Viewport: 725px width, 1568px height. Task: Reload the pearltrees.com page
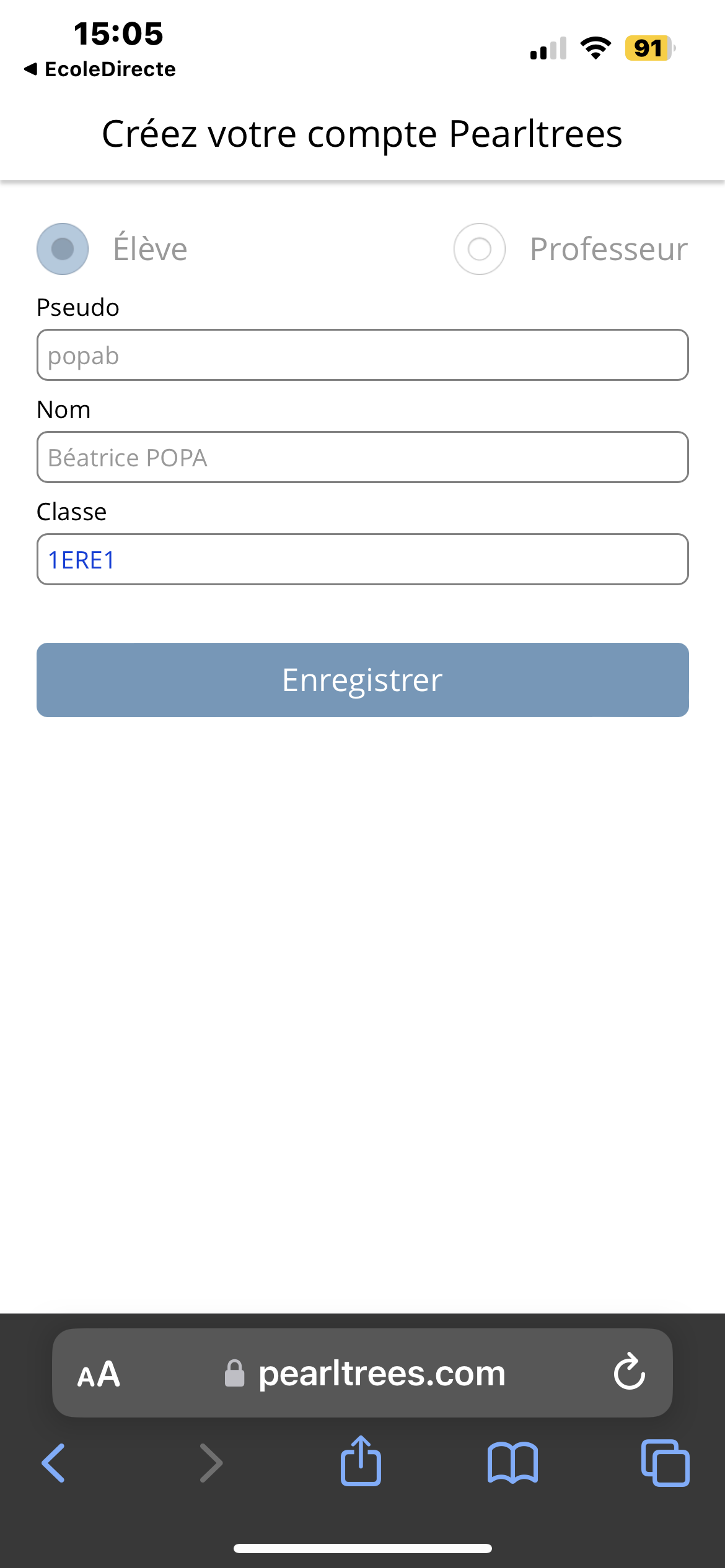click(629, 1372)
